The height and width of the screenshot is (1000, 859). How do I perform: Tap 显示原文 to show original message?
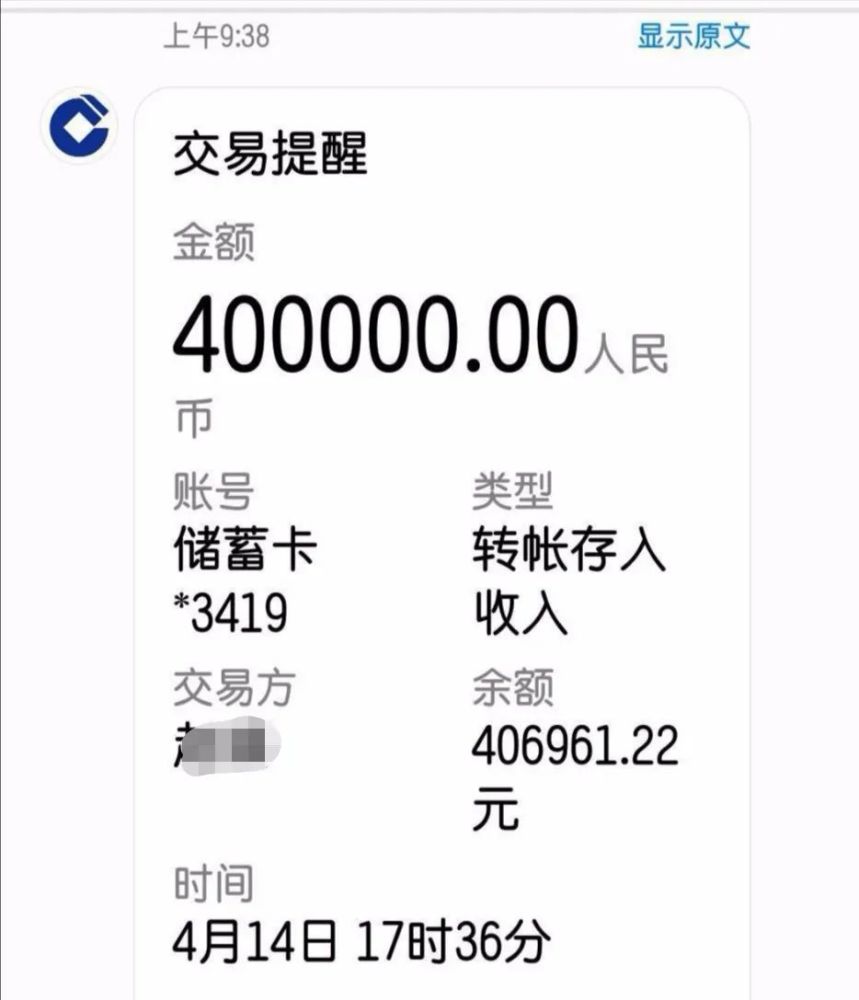(693, 37)
